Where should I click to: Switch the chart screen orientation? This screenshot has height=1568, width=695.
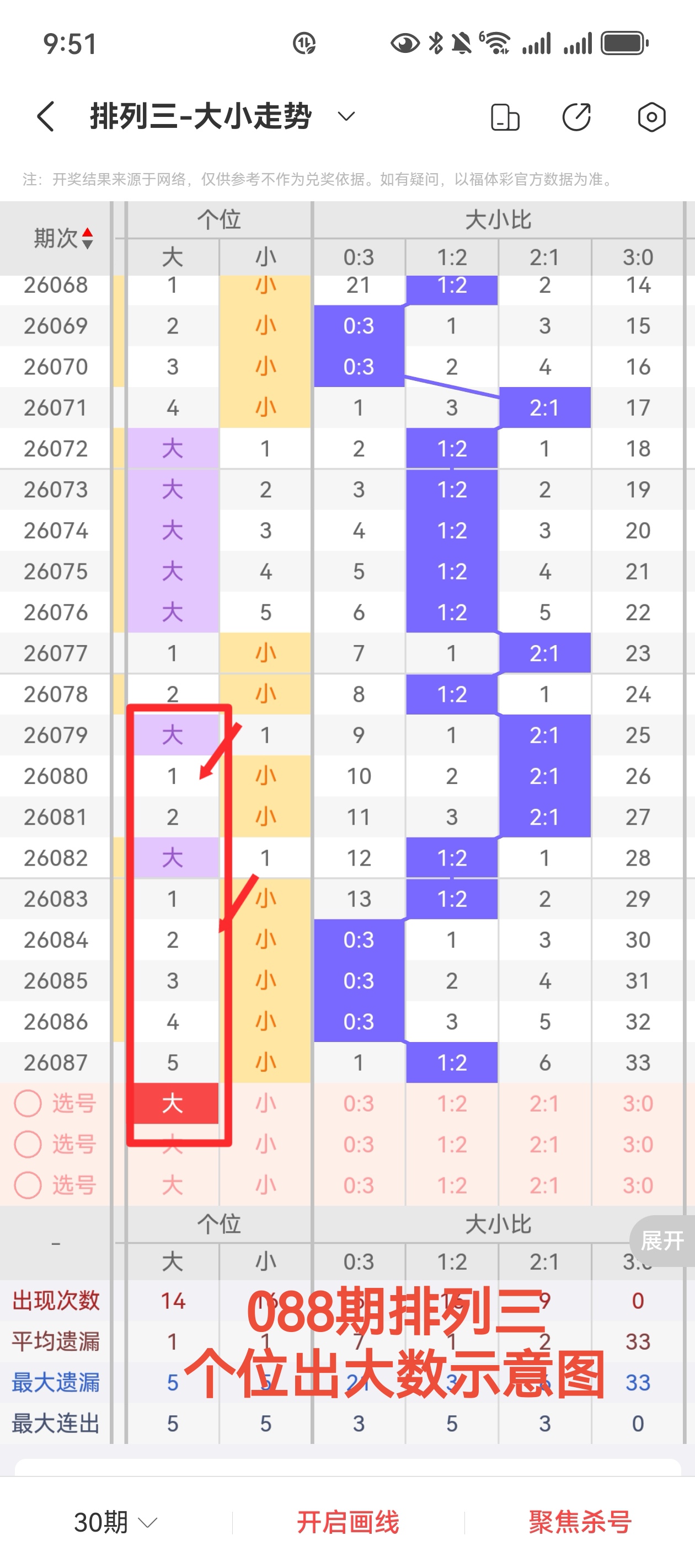pos(505,117)
